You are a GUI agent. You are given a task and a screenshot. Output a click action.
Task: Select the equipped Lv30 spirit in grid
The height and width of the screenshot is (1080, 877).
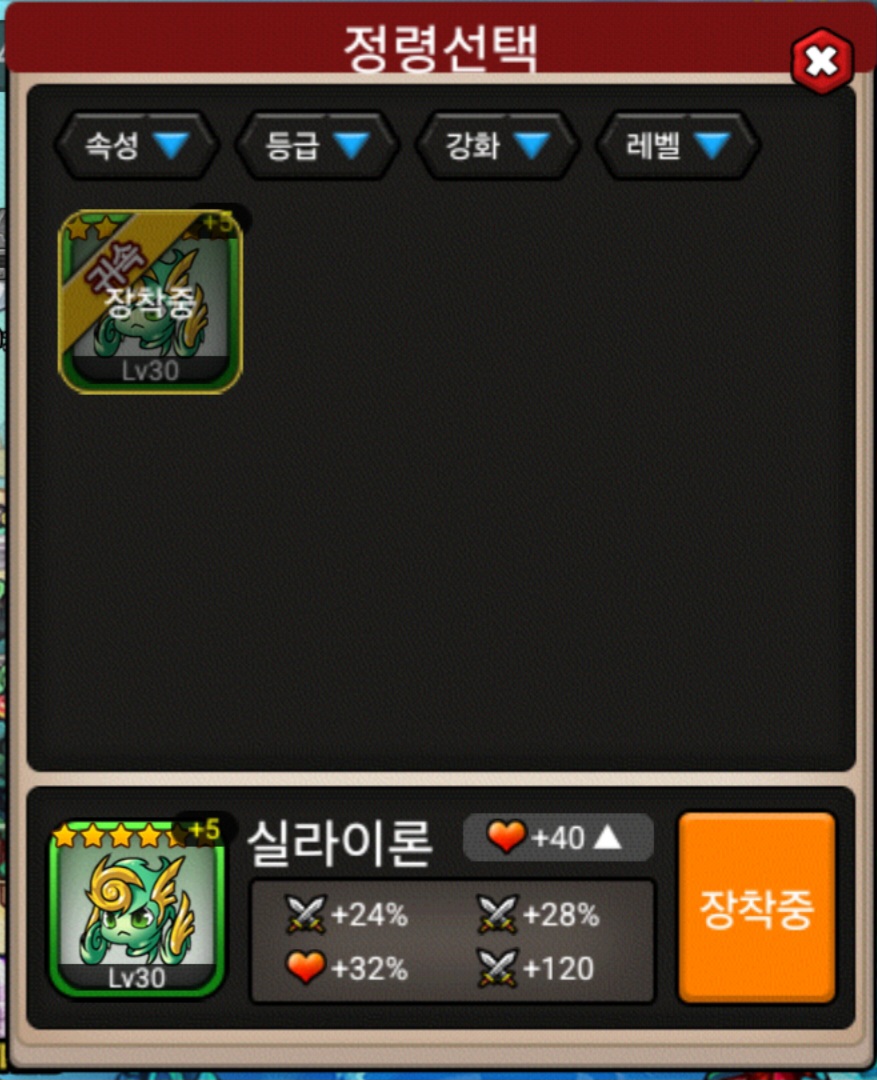tap(151, 301)
